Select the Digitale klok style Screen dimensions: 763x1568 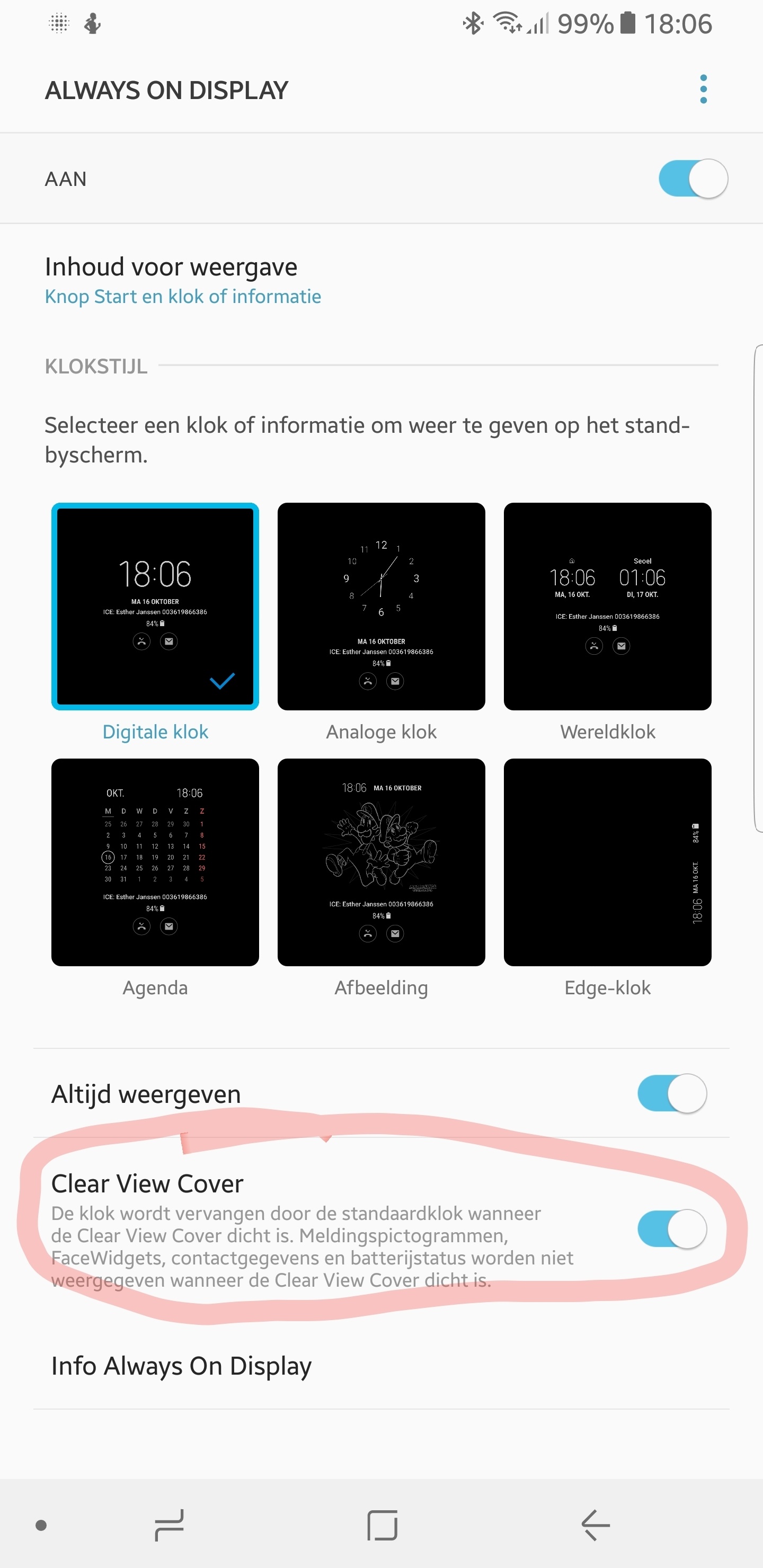click(155, 607)
